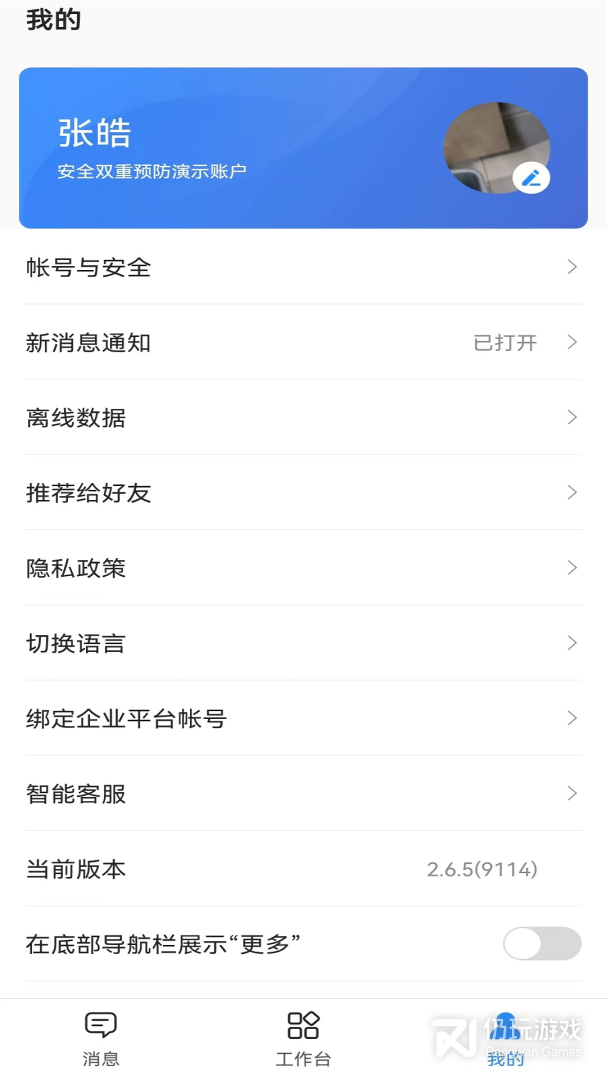Open 智能客服
Viewport: 607px width, 1080px height.
[x=303, y=793]
